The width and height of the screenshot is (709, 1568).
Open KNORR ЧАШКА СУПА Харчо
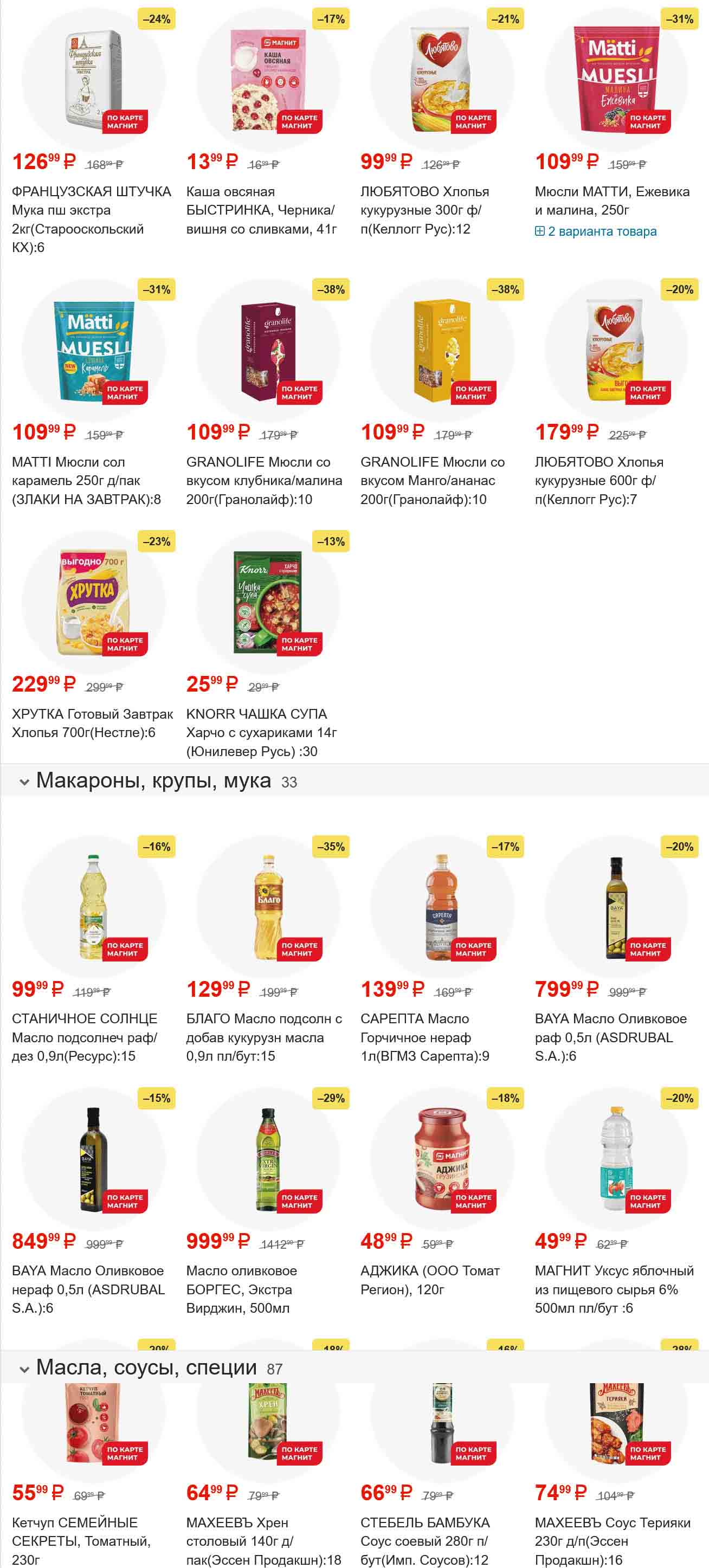[x=262, y=732]
